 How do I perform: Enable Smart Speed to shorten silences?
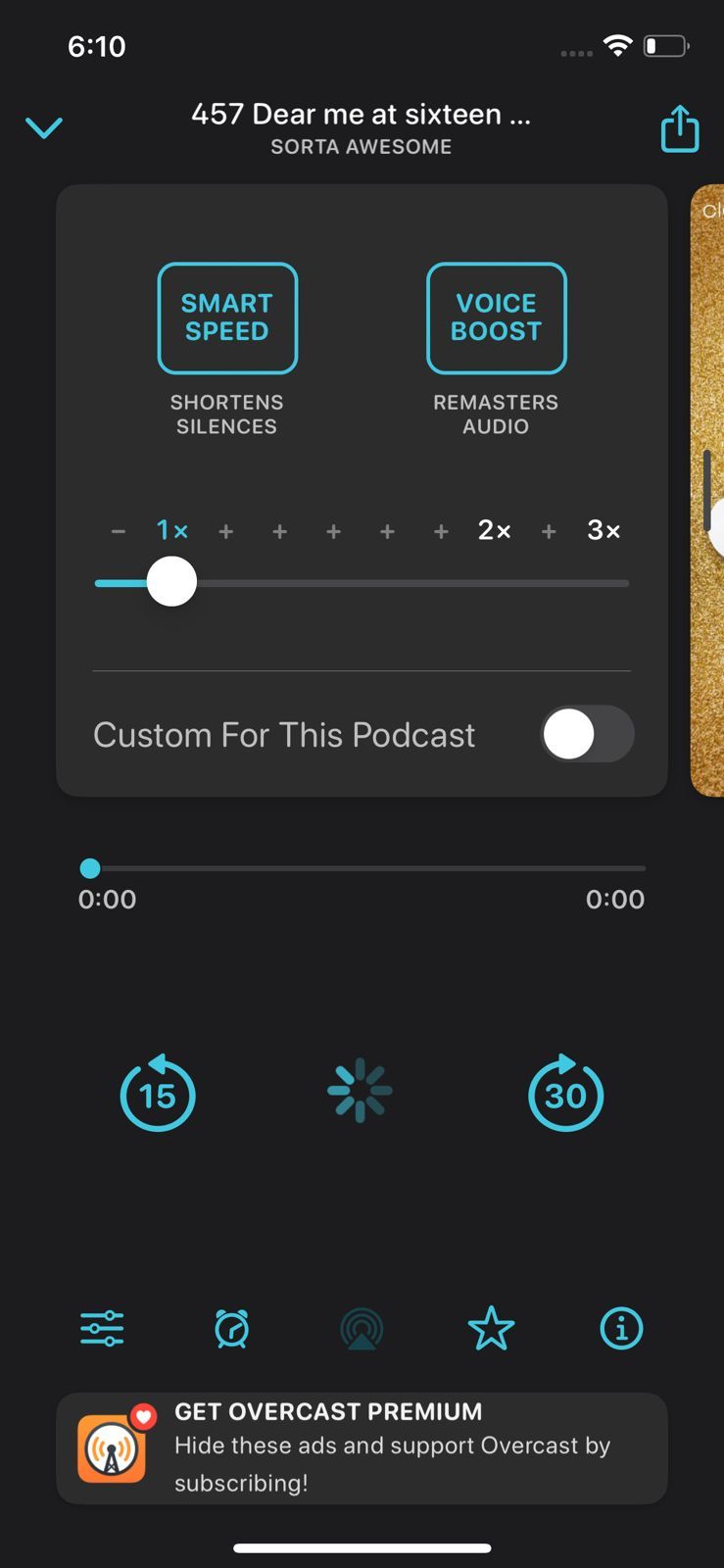(x=227, y=318)
